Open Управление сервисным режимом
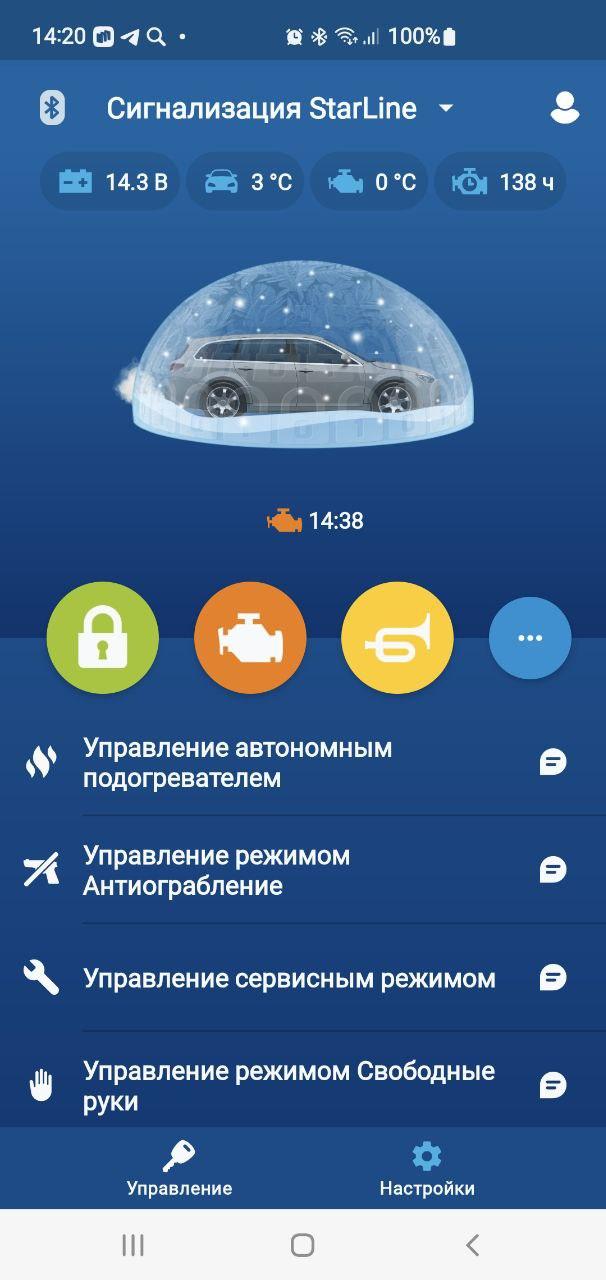 289,978
